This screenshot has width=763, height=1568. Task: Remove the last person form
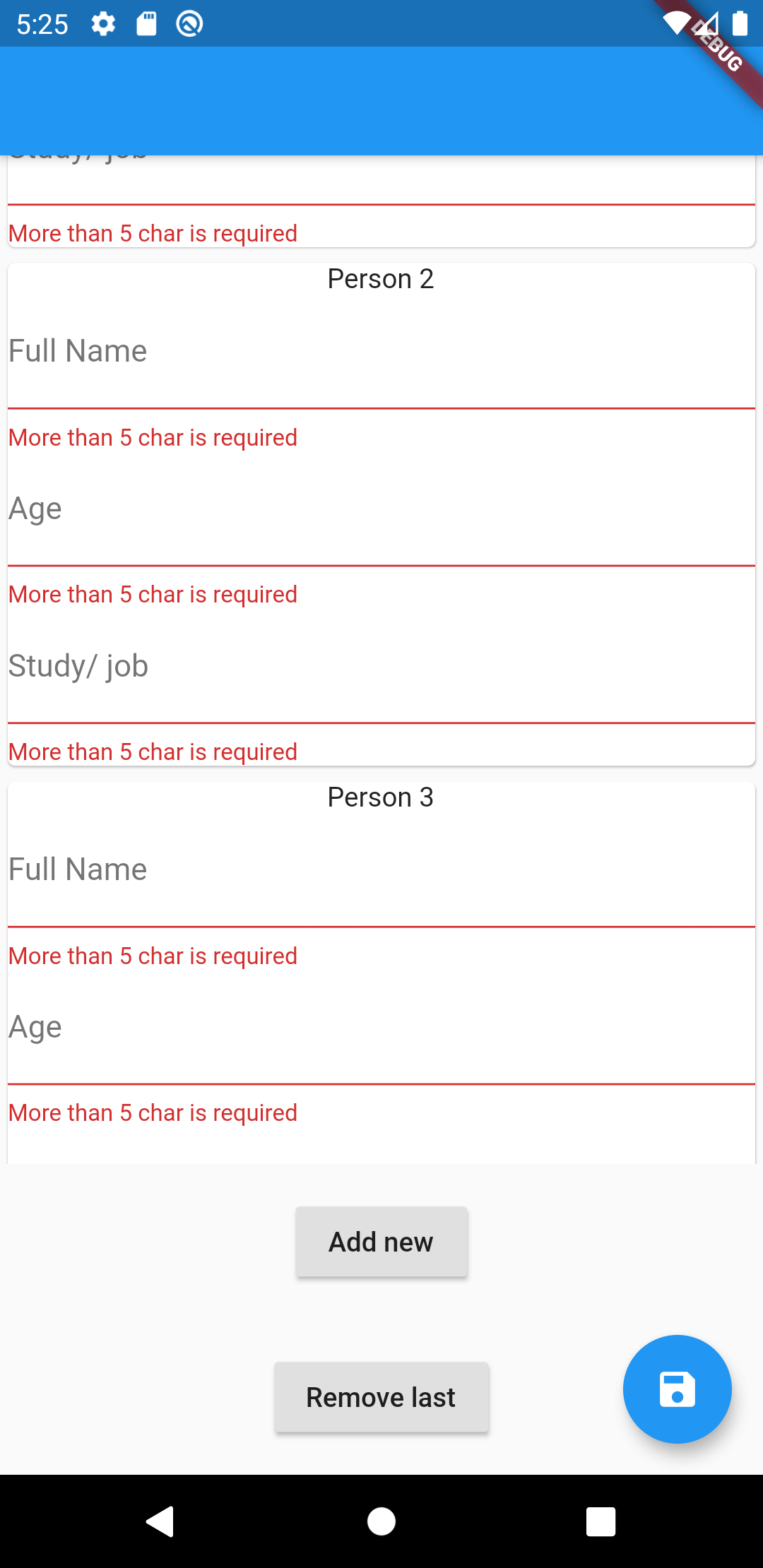pyautogui.click(x=381, y=1397)
